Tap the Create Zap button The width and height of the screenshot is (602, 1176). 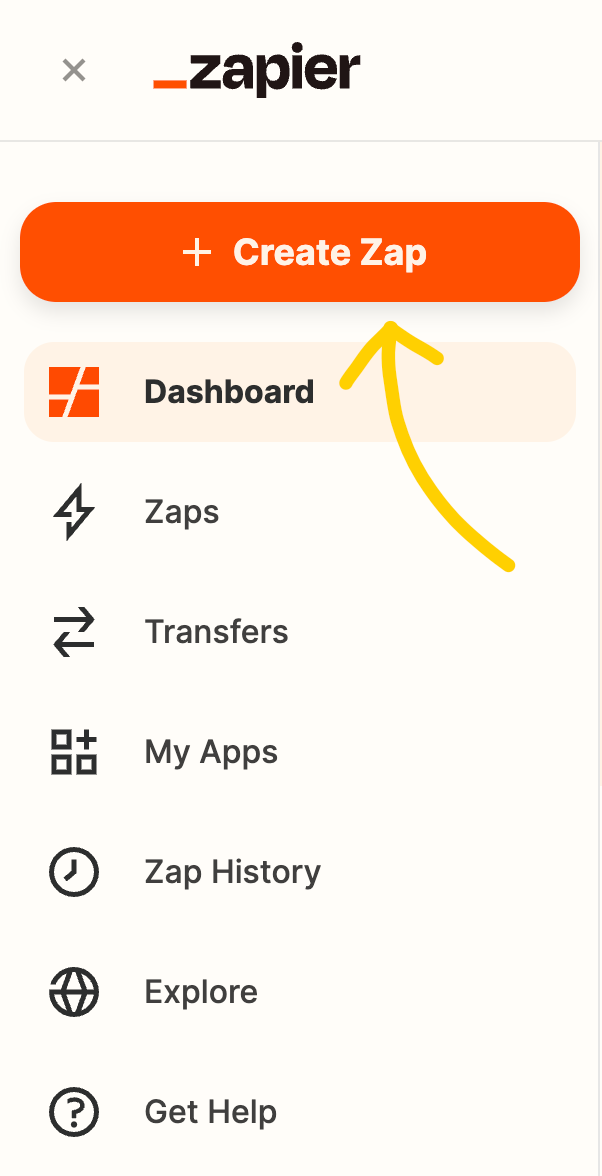300,252
